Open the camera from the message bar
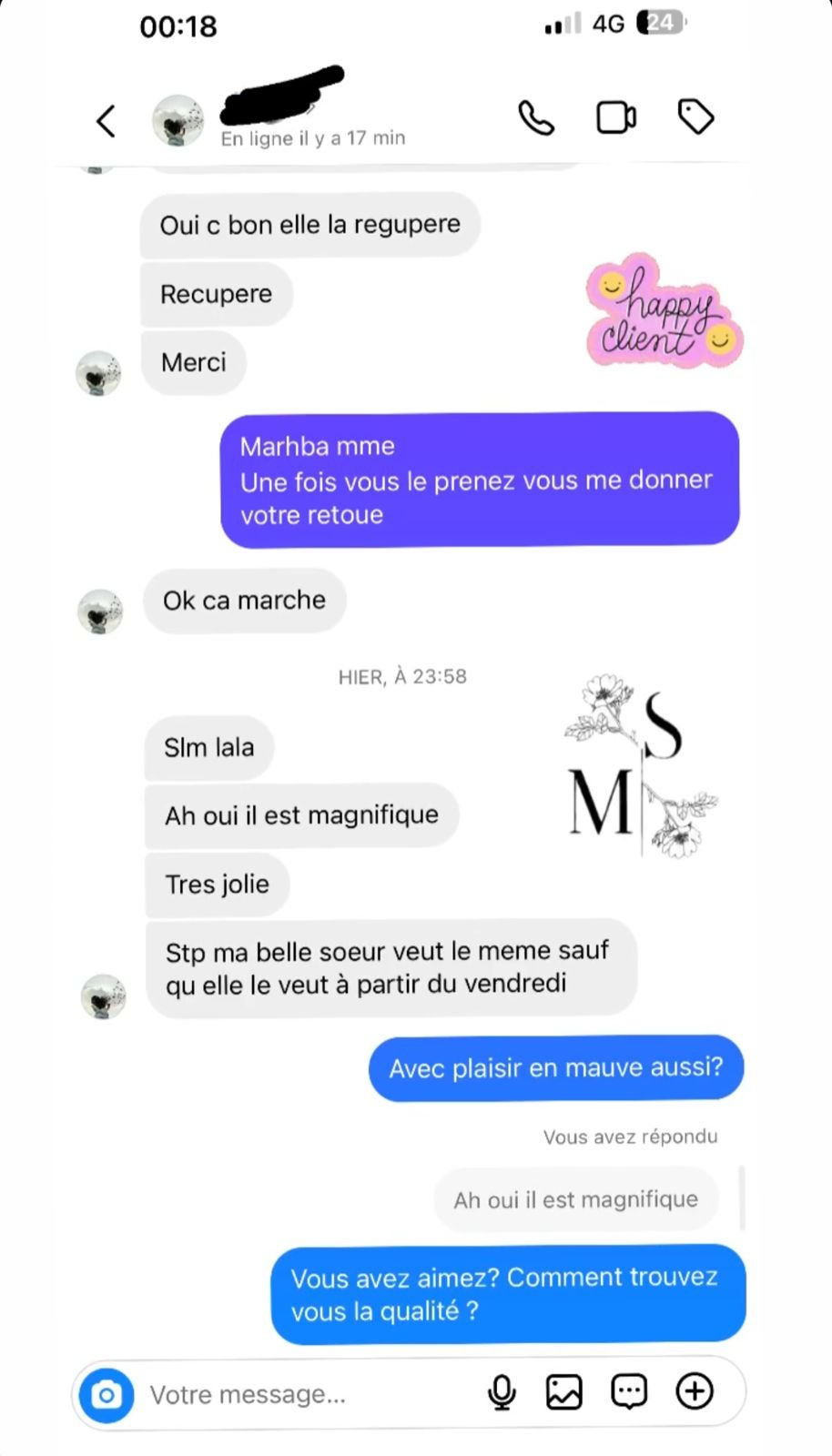Screen dimensions: 832x1456 coord(107,1394)
